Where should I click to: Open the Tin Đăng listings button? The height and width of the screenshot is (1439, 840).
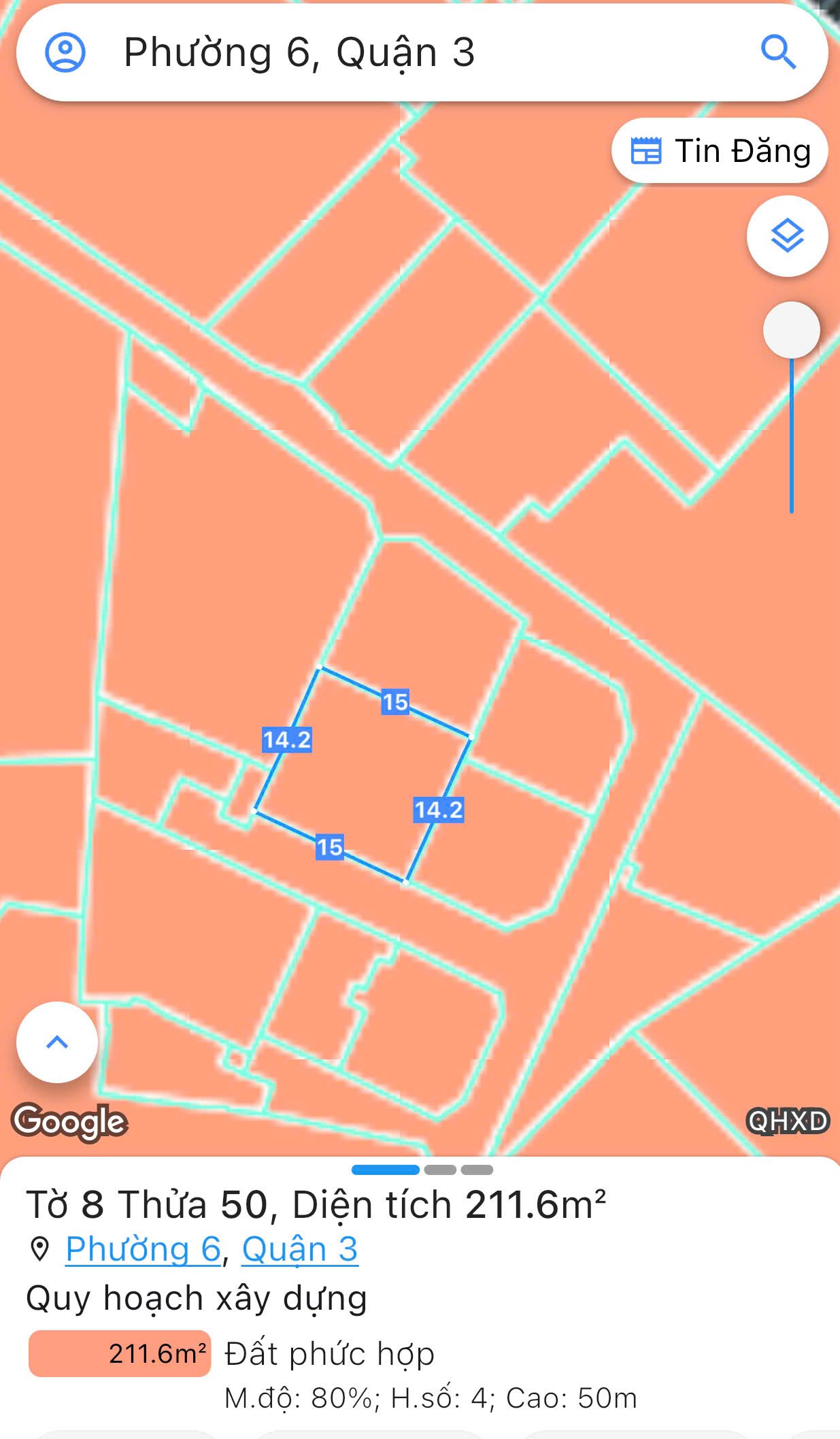tap(720, 151)
